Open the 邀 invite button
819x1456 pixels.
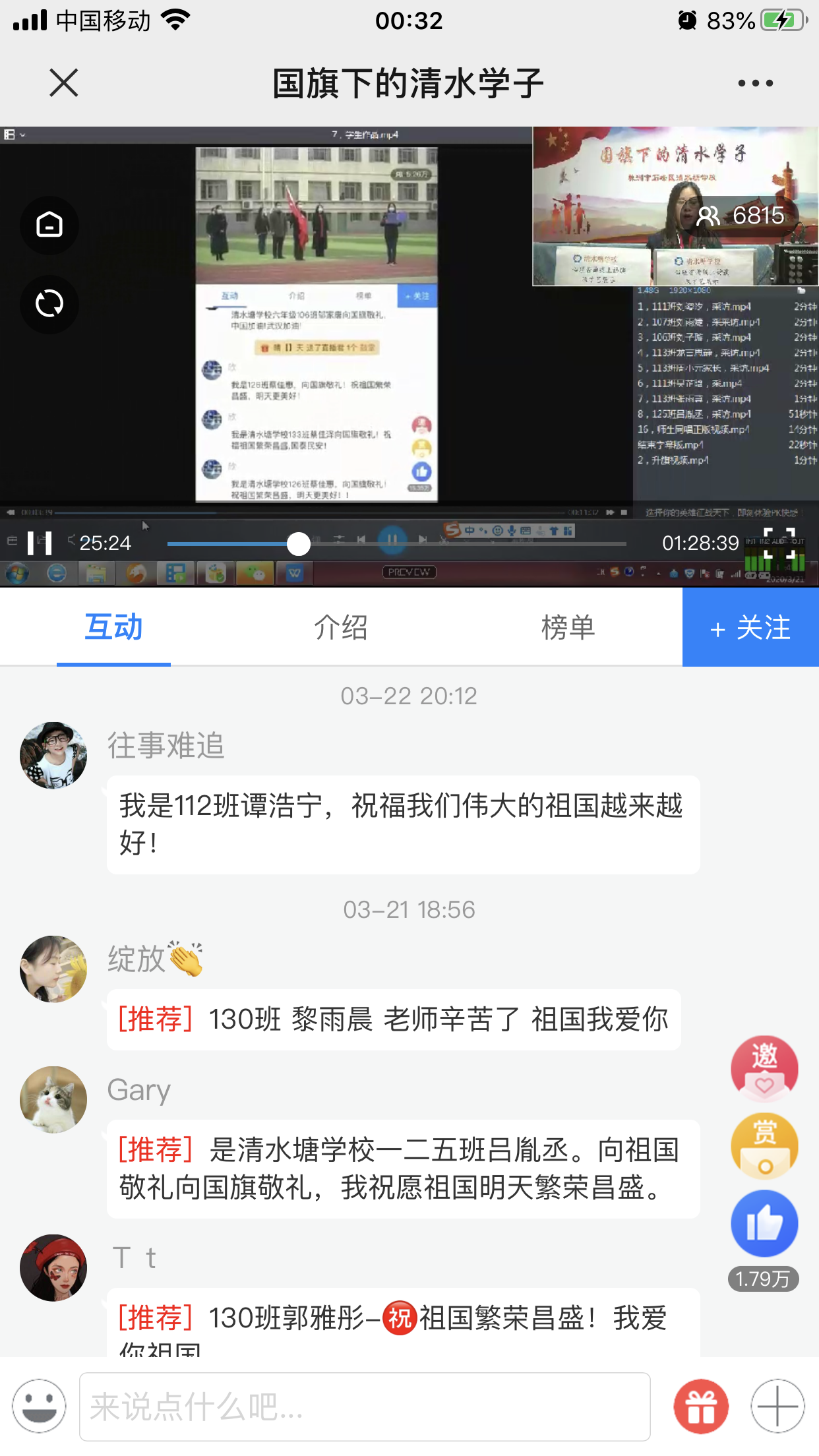click(x=764, y=1068)
